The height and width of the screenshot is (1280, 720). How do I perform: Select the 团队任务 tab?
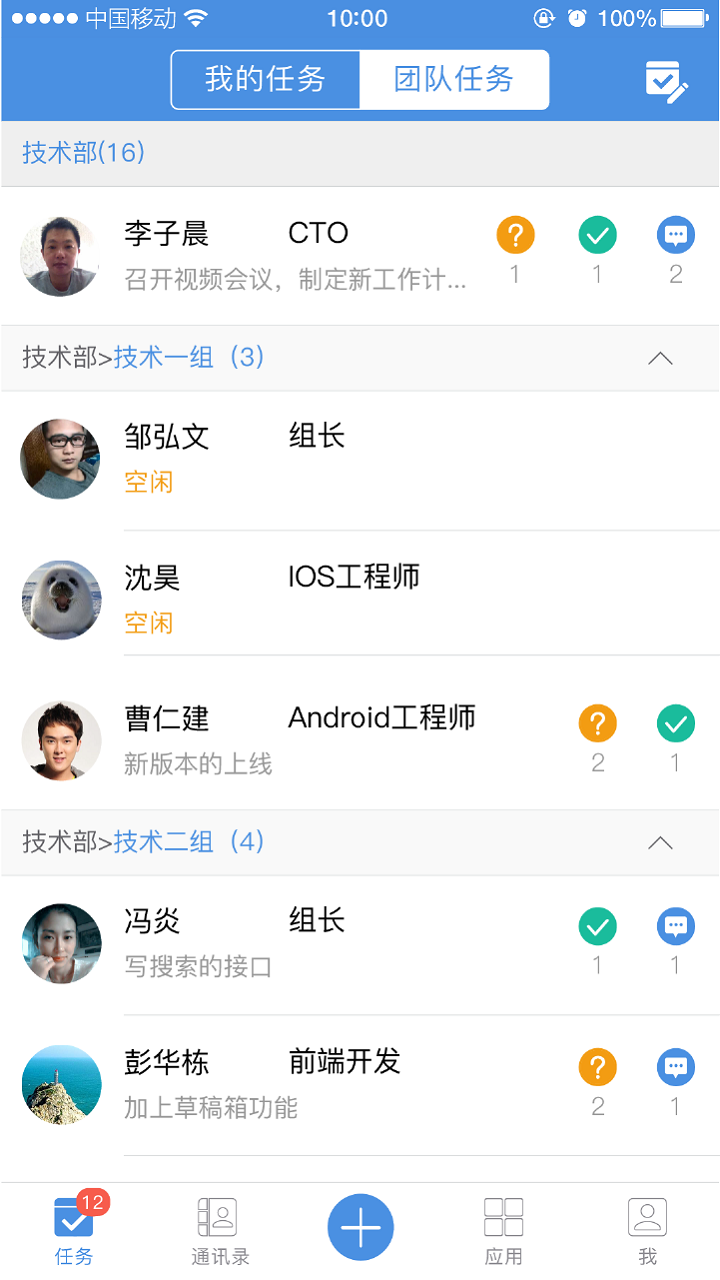pos(455,80)
